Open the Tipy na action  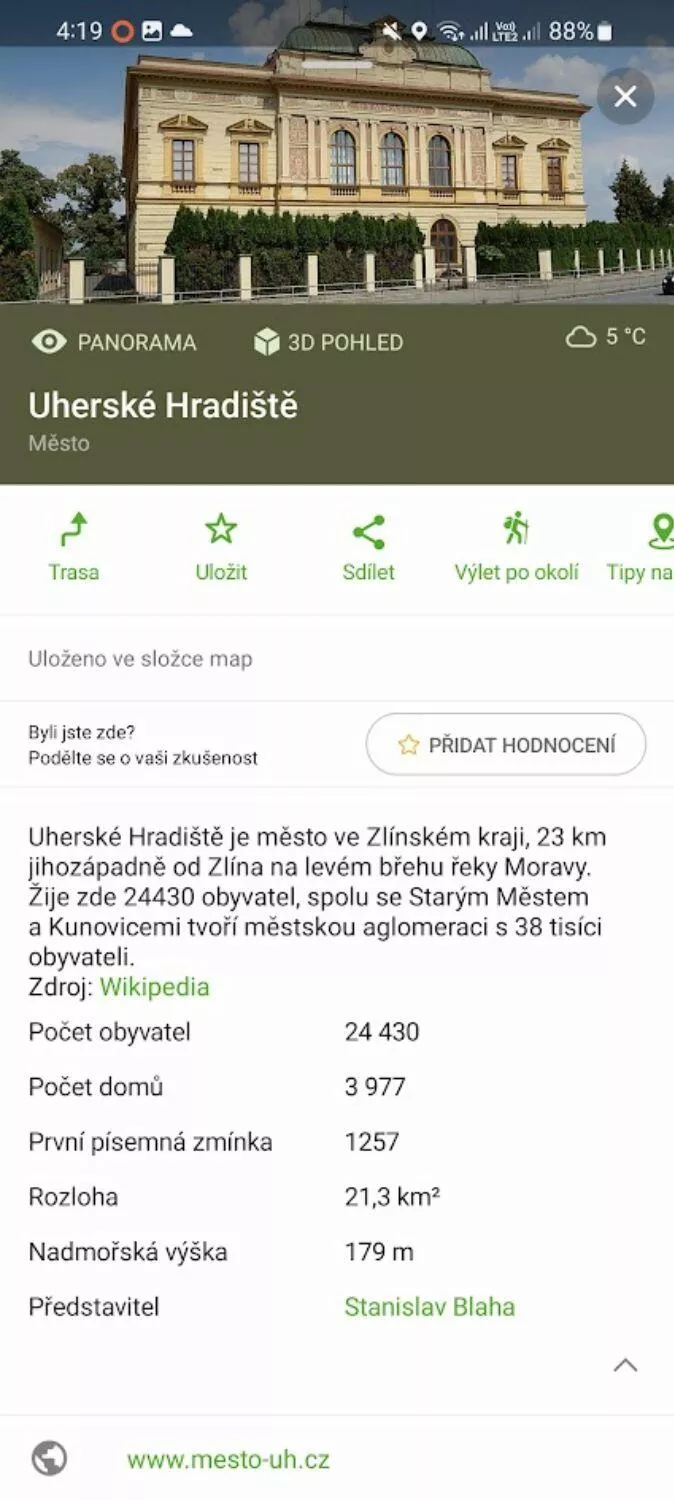(640, 547)
